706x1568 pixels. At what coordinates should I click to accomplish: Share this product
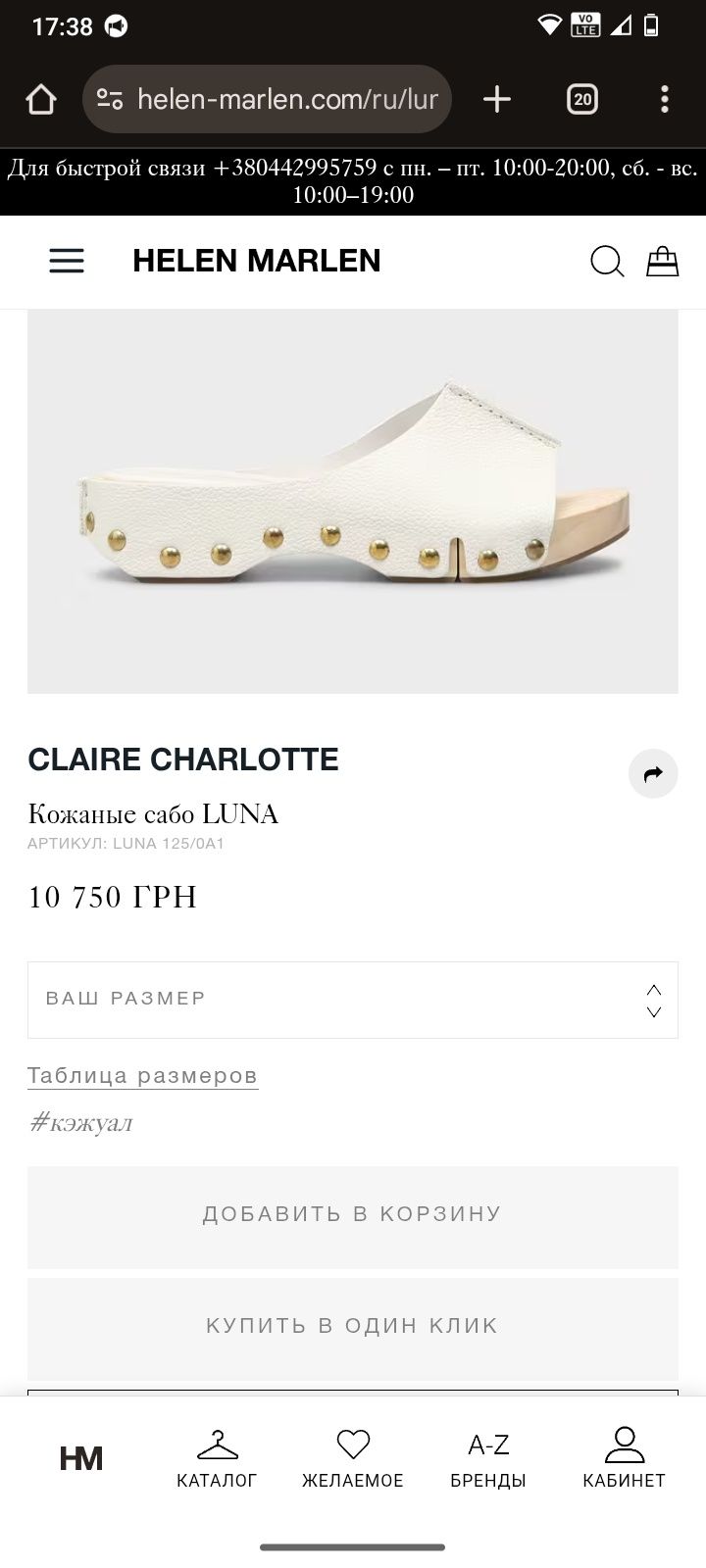tap(653, 774)
